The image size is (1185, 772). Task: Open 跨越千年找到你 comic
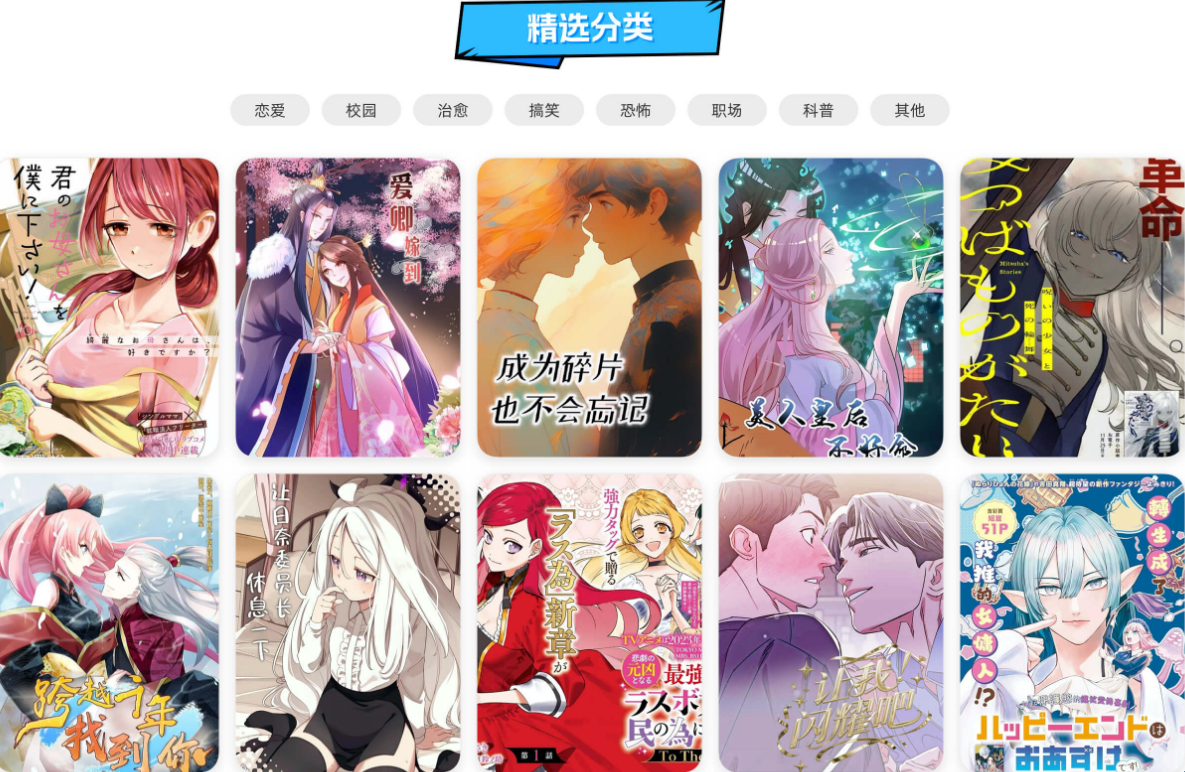pos(109,622)
